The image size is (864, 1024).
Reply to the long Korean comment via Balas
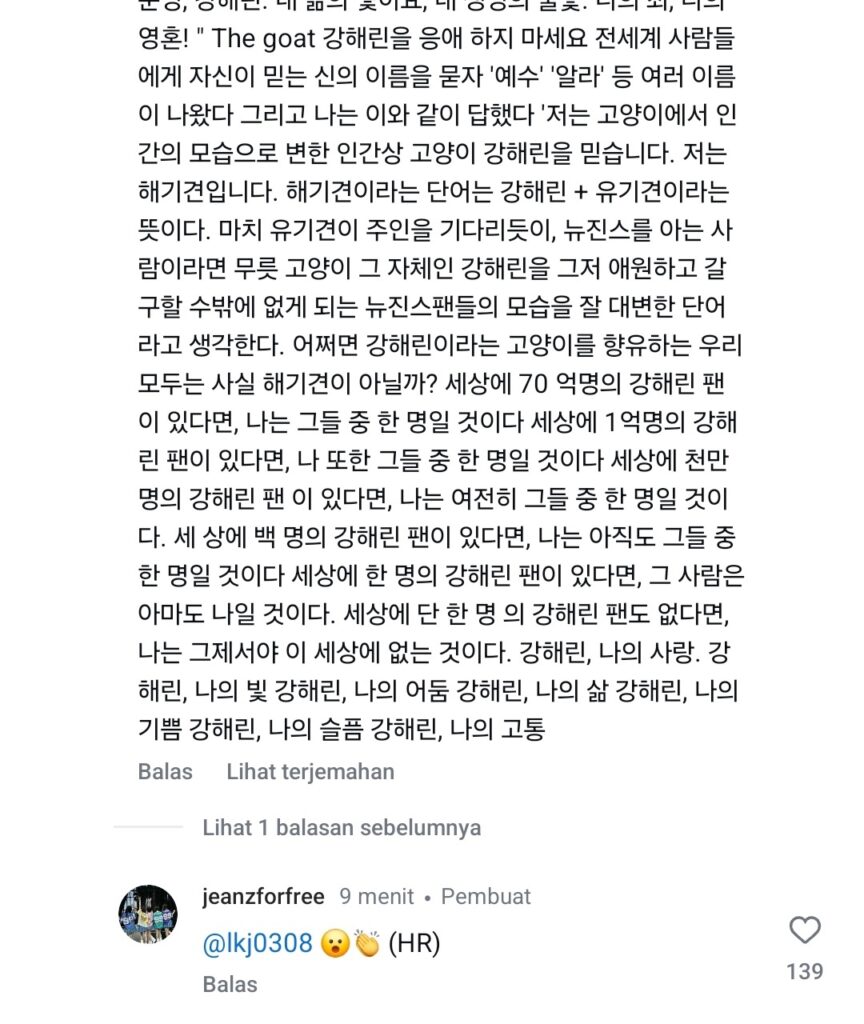pyautogui.click(x=165, y=772)
